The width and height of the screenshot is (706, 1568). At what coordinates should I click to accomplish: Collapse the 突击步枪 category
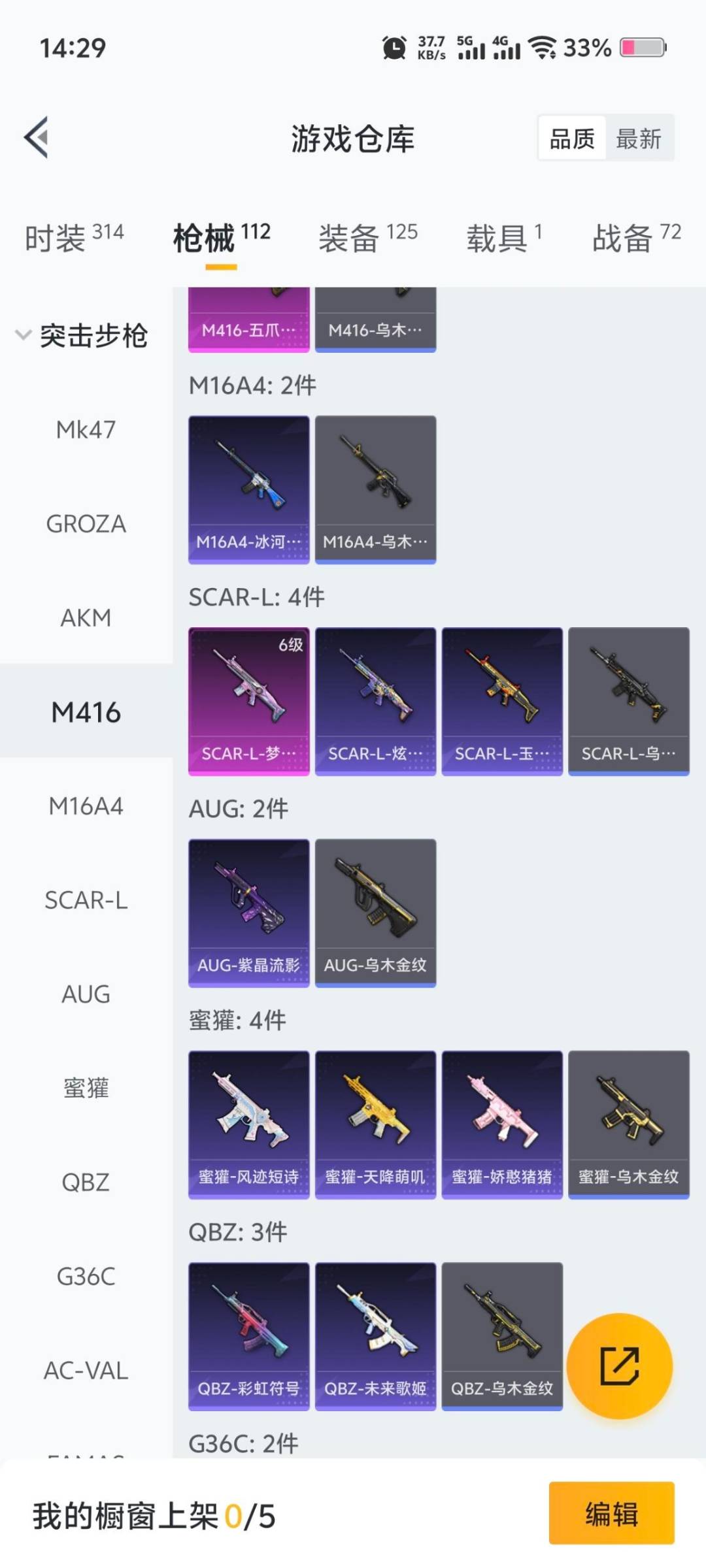(x=82, y=336)
